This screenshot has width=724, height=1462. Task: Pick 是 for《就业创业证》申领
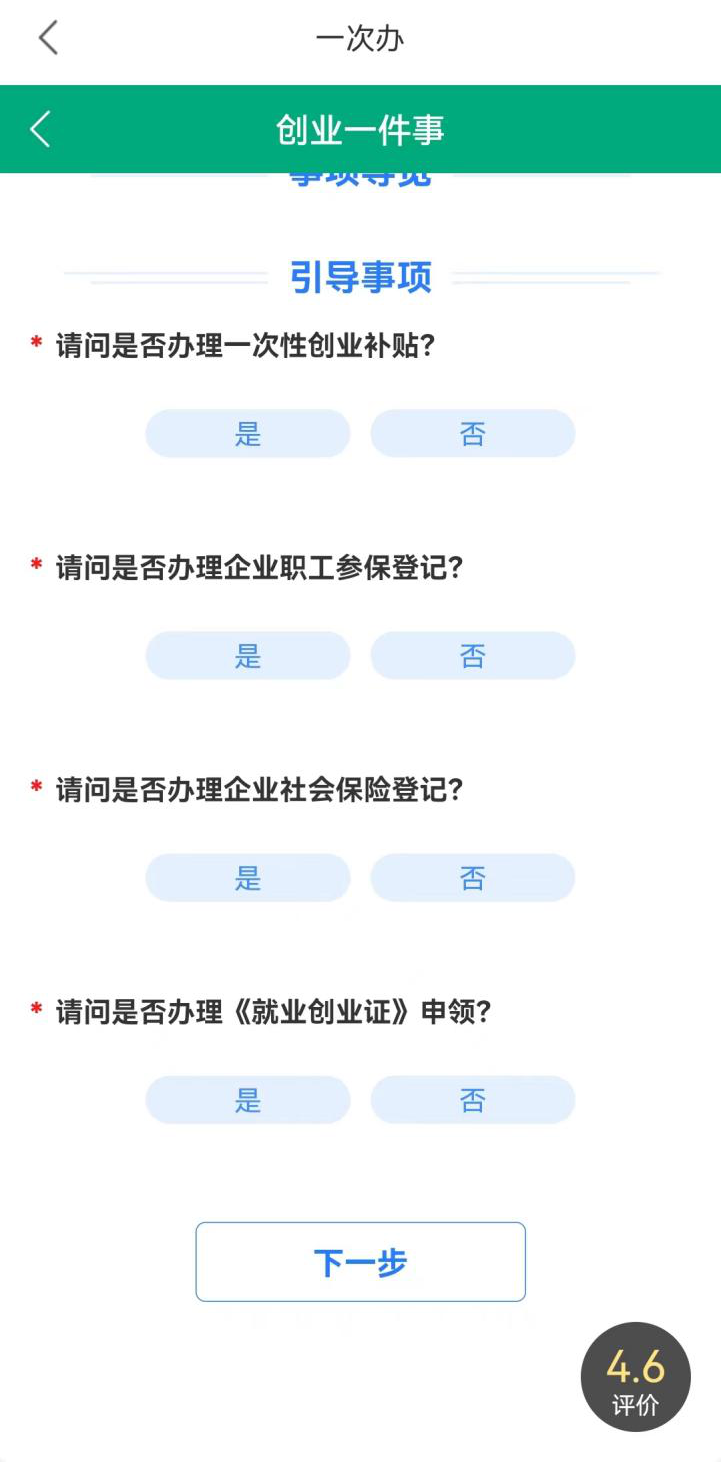(x=248, y=1100)
